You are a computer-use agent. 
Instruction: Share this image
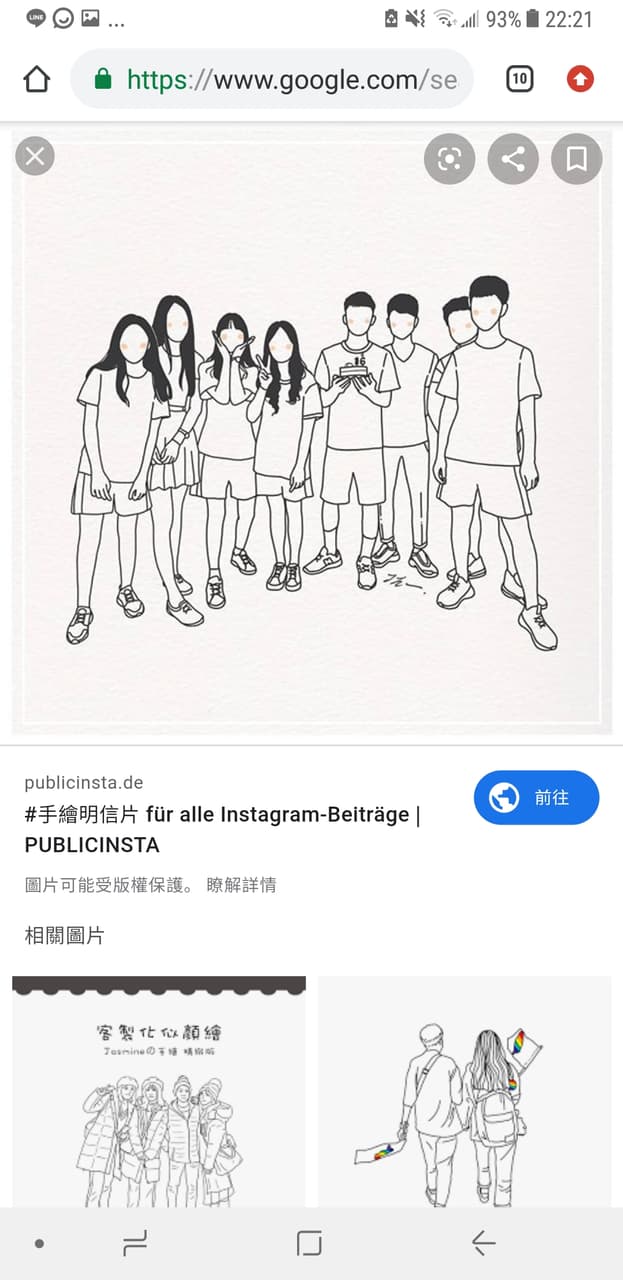pyautogui.click(x=513, y=159)
